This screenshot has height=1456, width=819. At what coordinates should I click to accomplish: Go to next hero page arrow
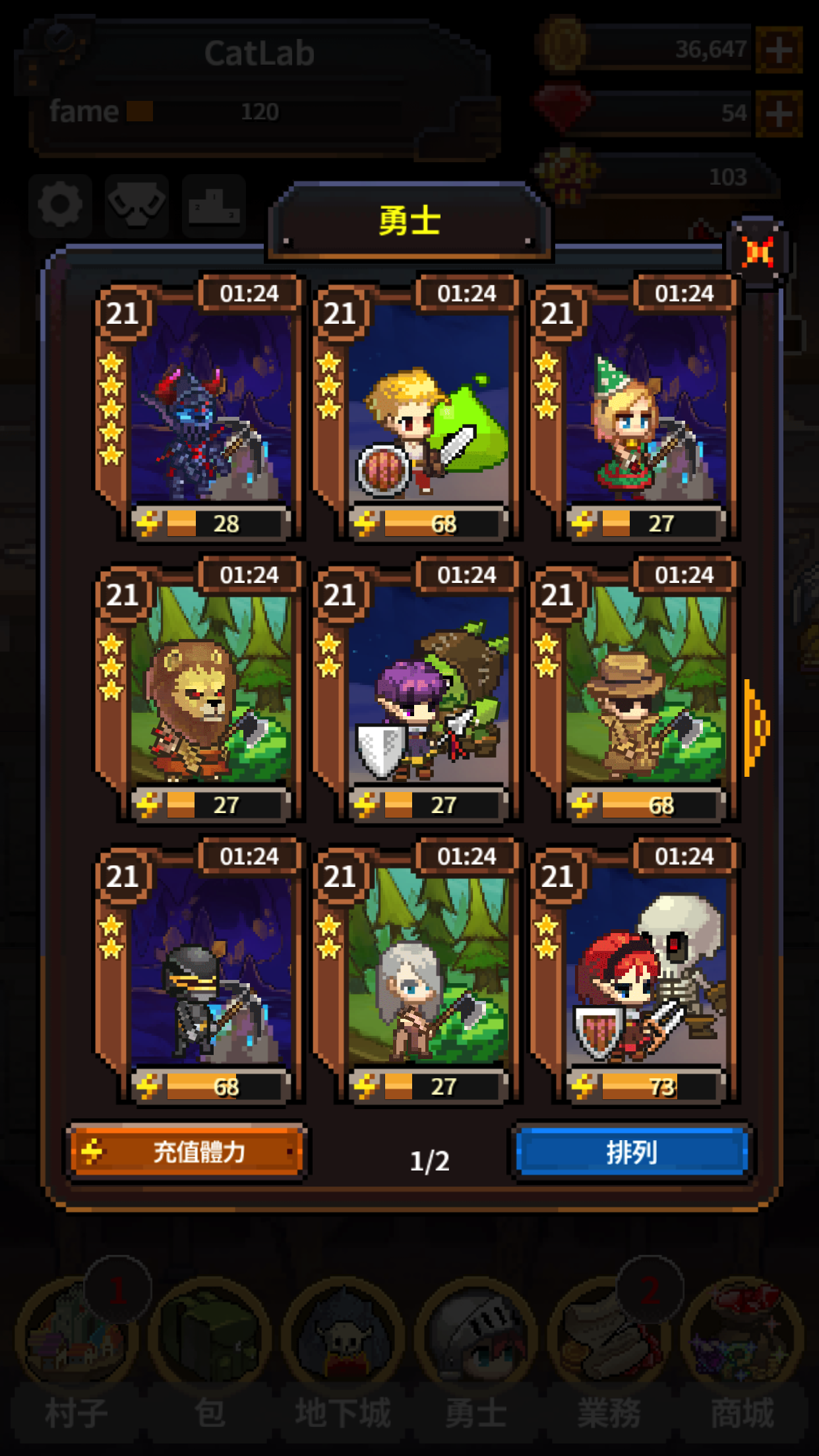(x=756, y=727)
